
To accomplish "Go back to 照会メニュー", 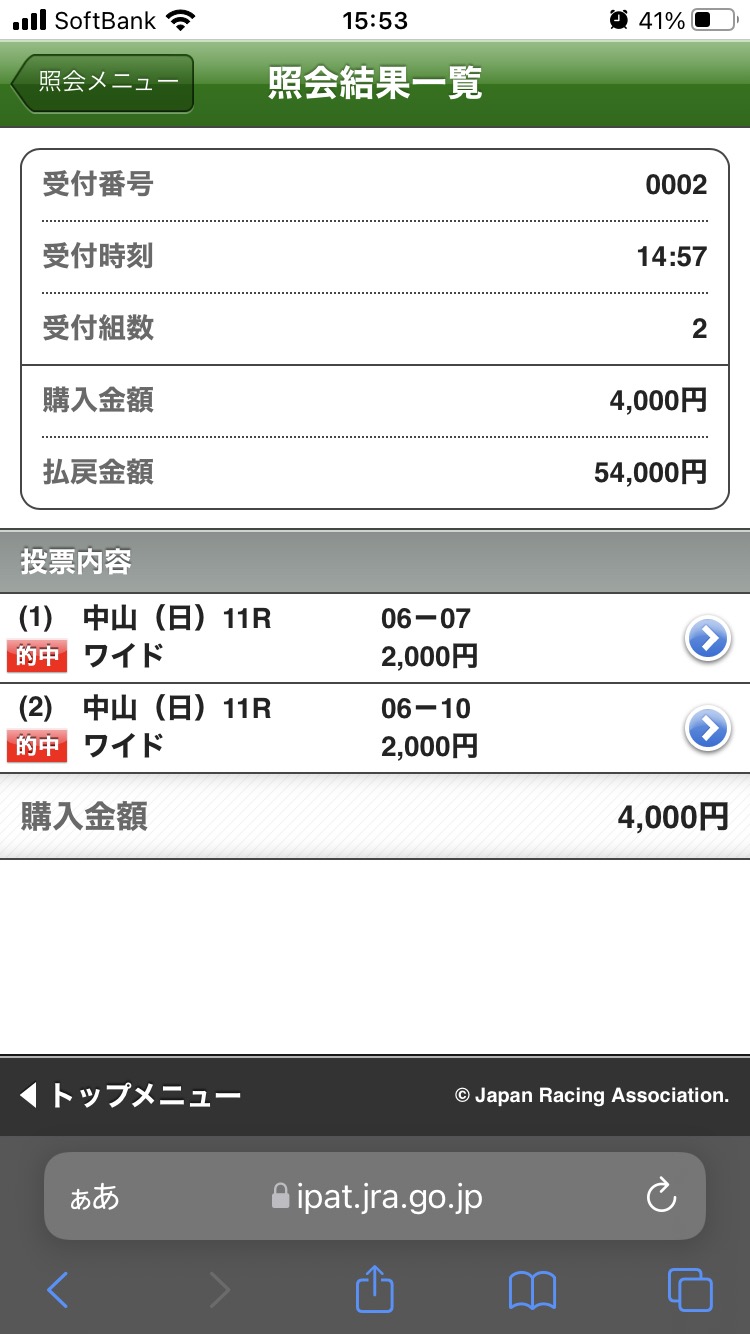I will pos(102,83).
